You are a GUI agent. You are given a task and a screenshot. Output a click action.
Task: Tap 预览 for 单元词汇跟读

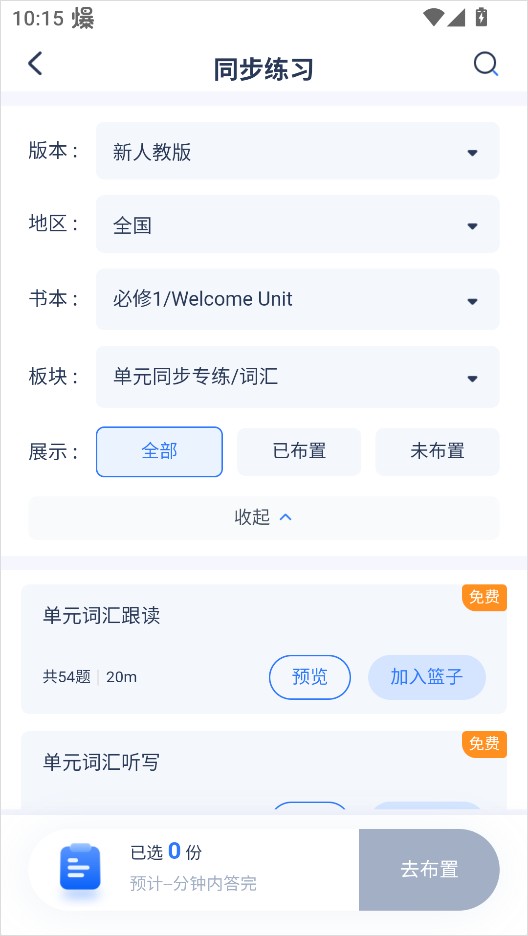(x=310, y=677)
